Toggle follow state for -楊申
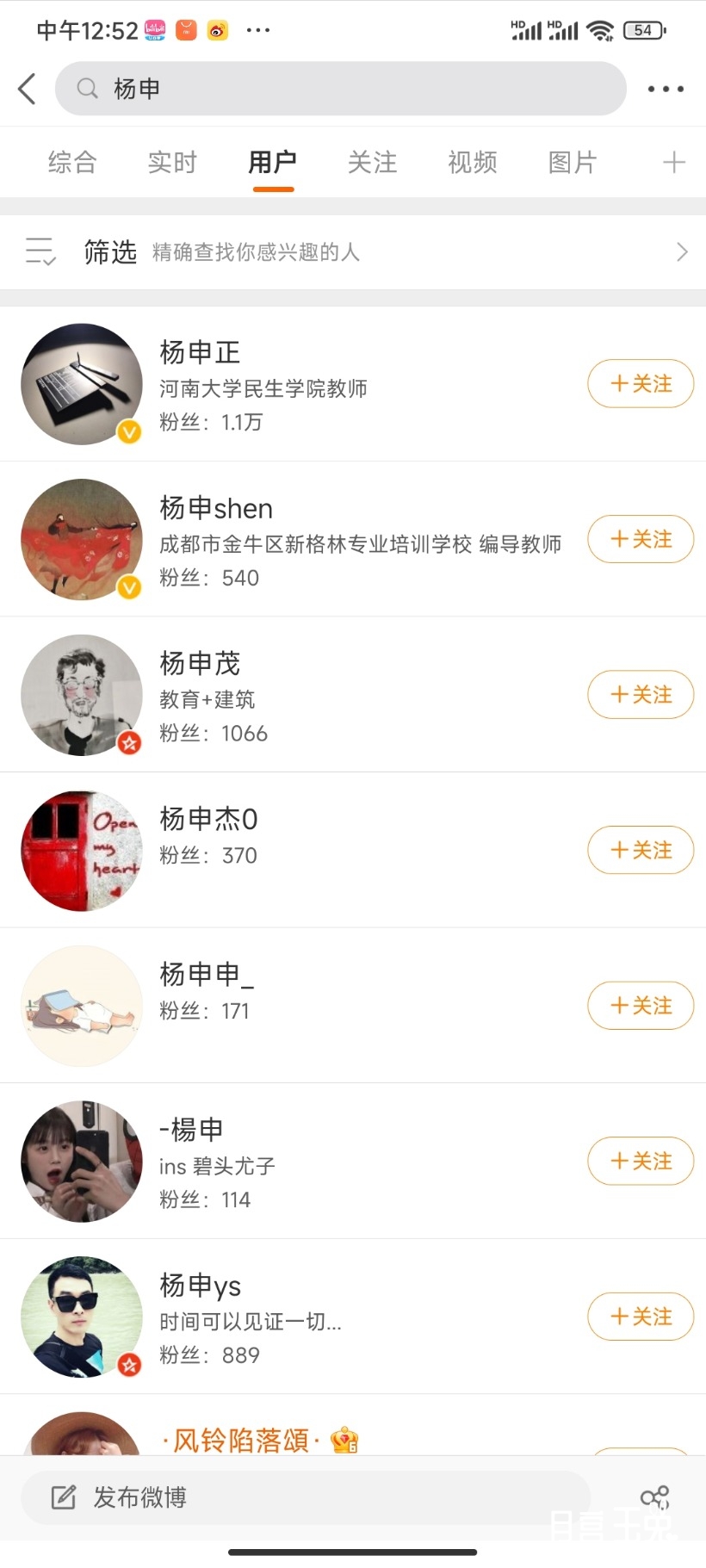The height and width of the screenshot is (1568, 706). tap(641, 1161)
